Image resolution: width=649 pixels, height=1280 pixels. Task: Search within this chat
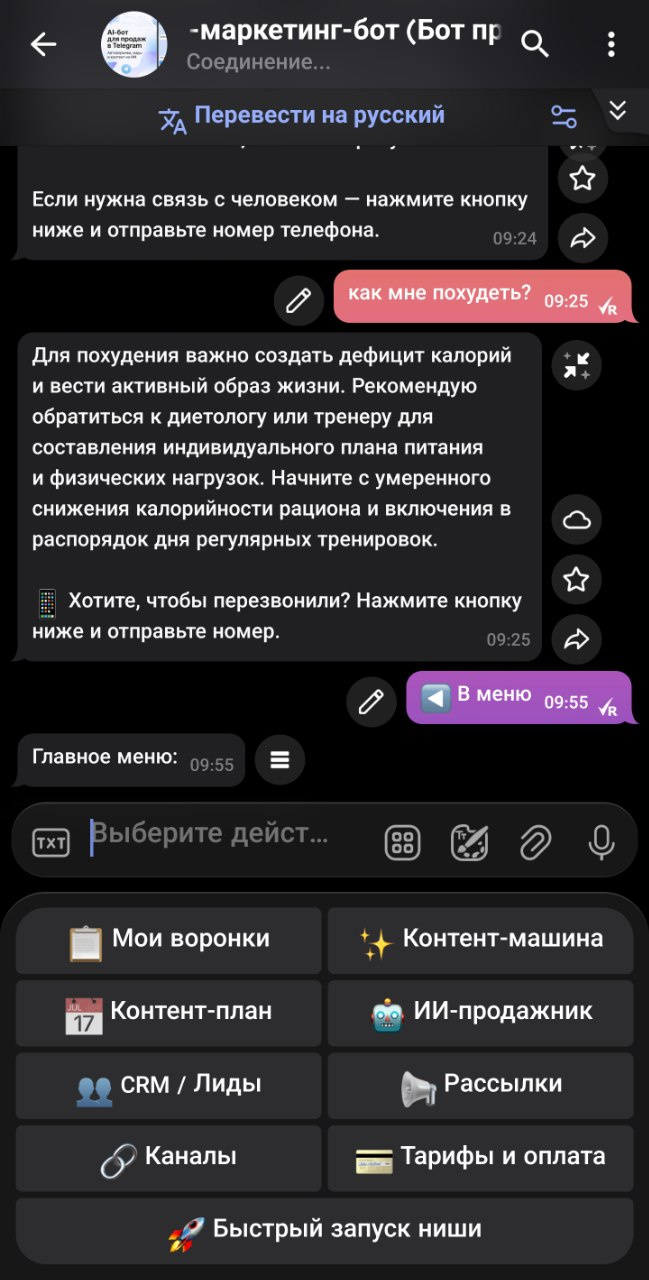(x=536, y=44)
